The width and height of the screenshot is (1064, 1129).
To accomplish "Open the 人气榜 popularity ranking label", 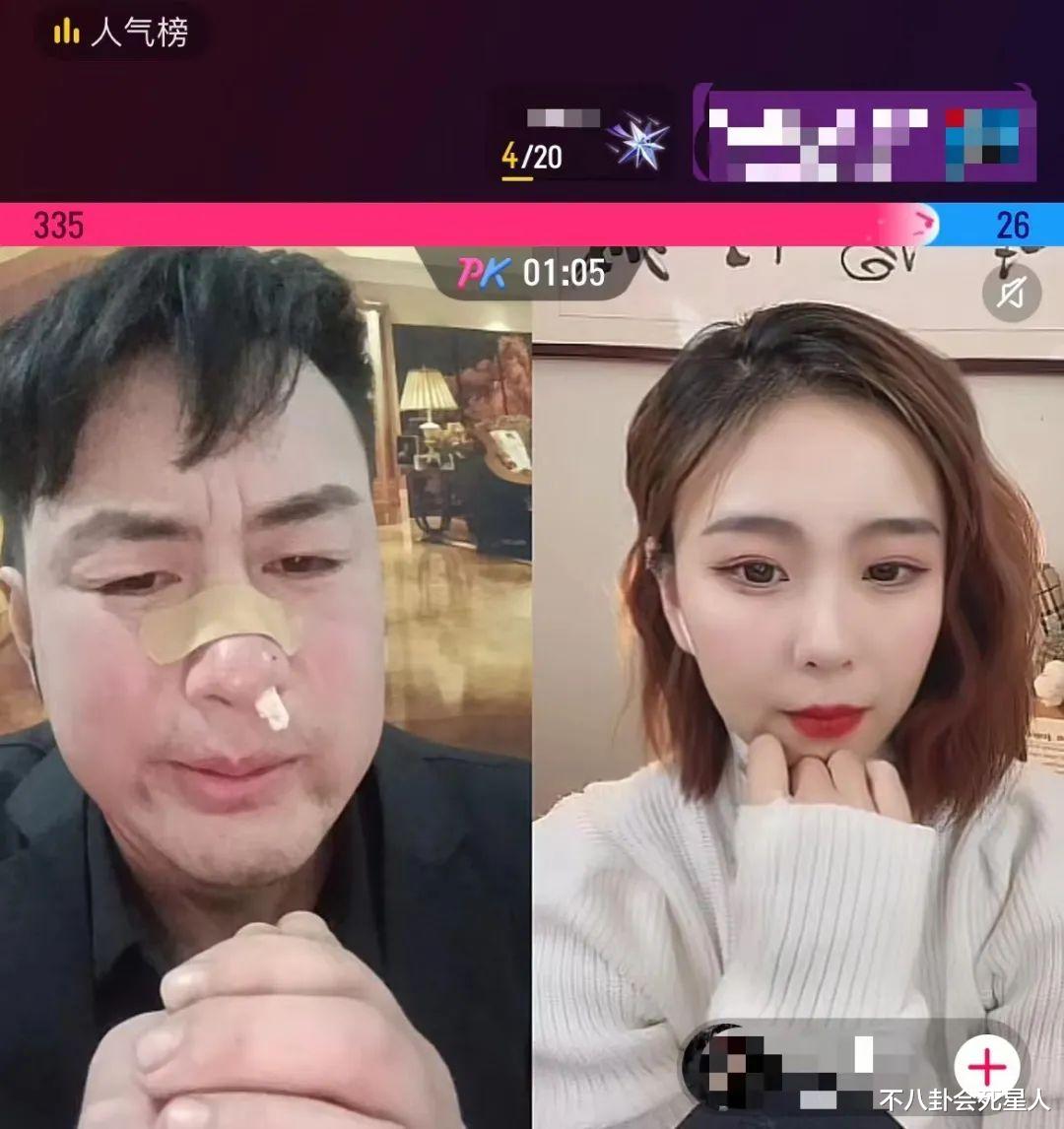I will 123,33.
